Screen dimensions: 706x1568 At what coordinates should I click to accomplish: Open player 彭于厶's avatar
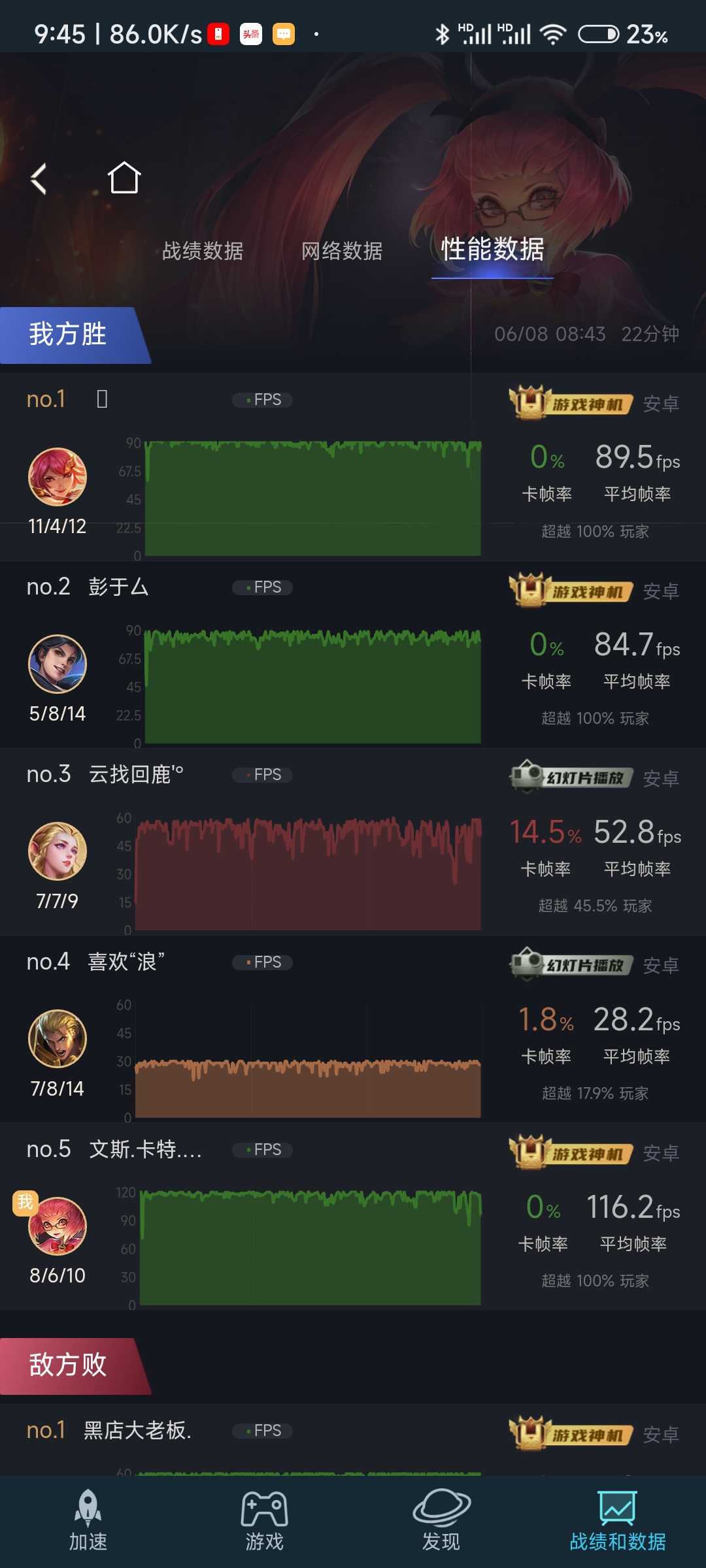coord(58,664)
